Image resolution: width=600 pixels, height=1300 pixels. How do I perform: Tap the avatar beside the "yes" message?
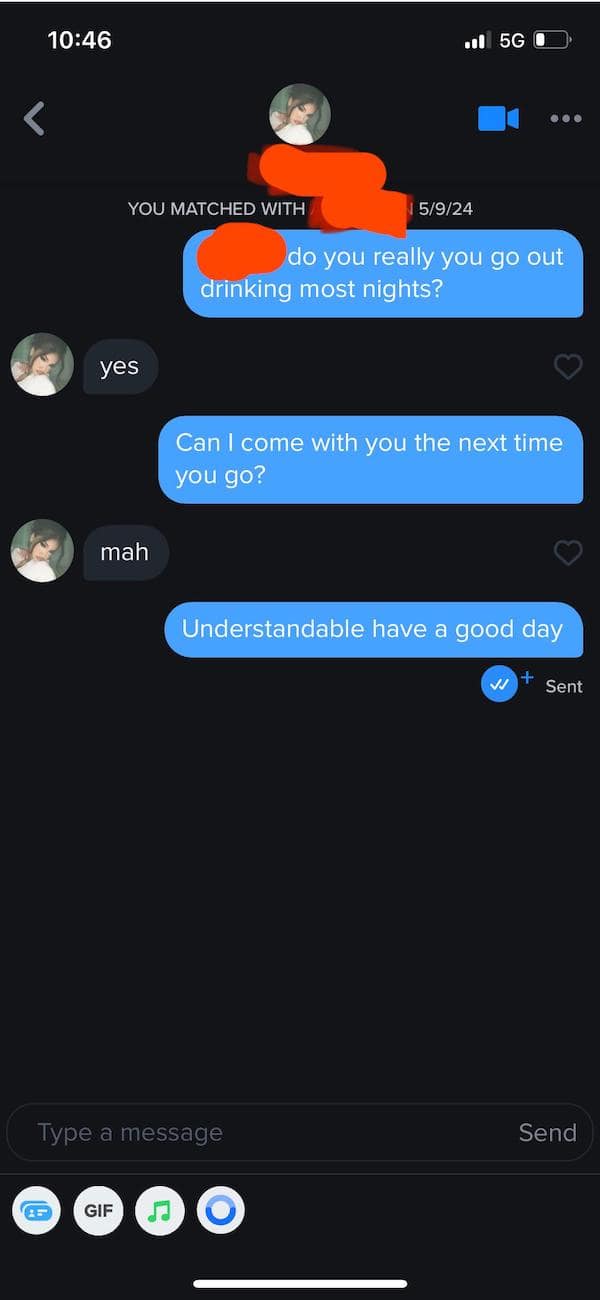(x=42, y=365)
